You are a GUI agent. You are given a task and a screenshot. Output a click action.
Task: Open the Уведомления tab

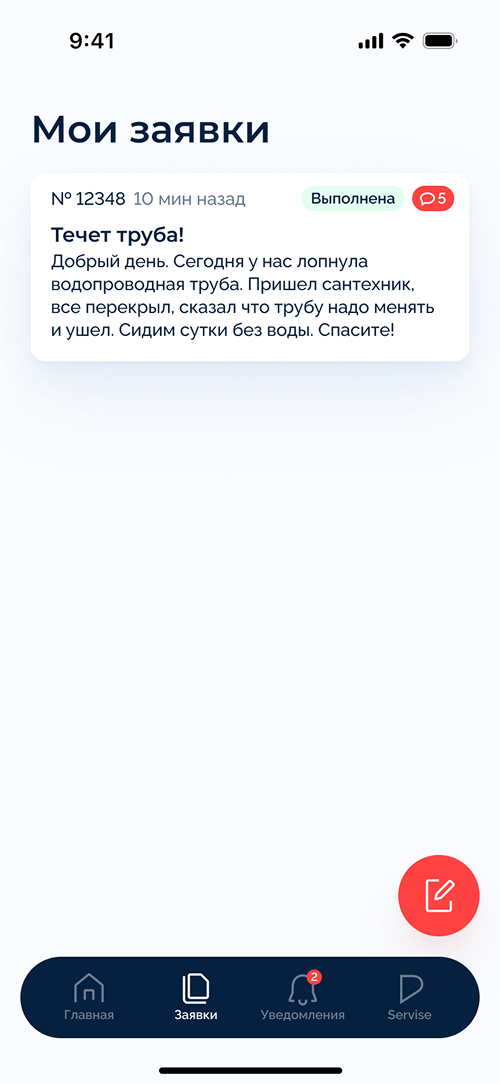tap(302, 998)
